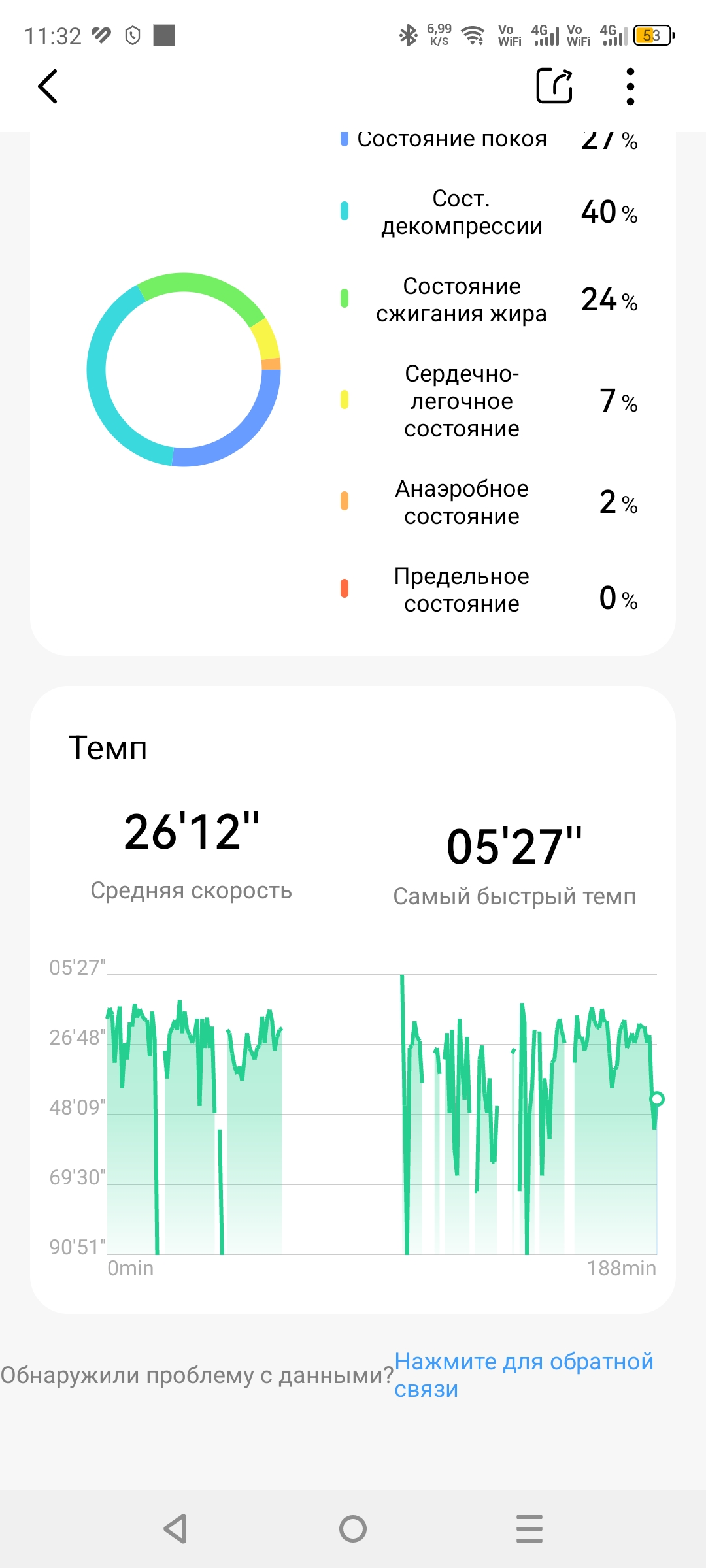The height and width of the screenshot is (1568, 706).
Task: Tap the "Нажмите для обратной связи" link
Action: pyautogui.click(x=523, y=1375)
